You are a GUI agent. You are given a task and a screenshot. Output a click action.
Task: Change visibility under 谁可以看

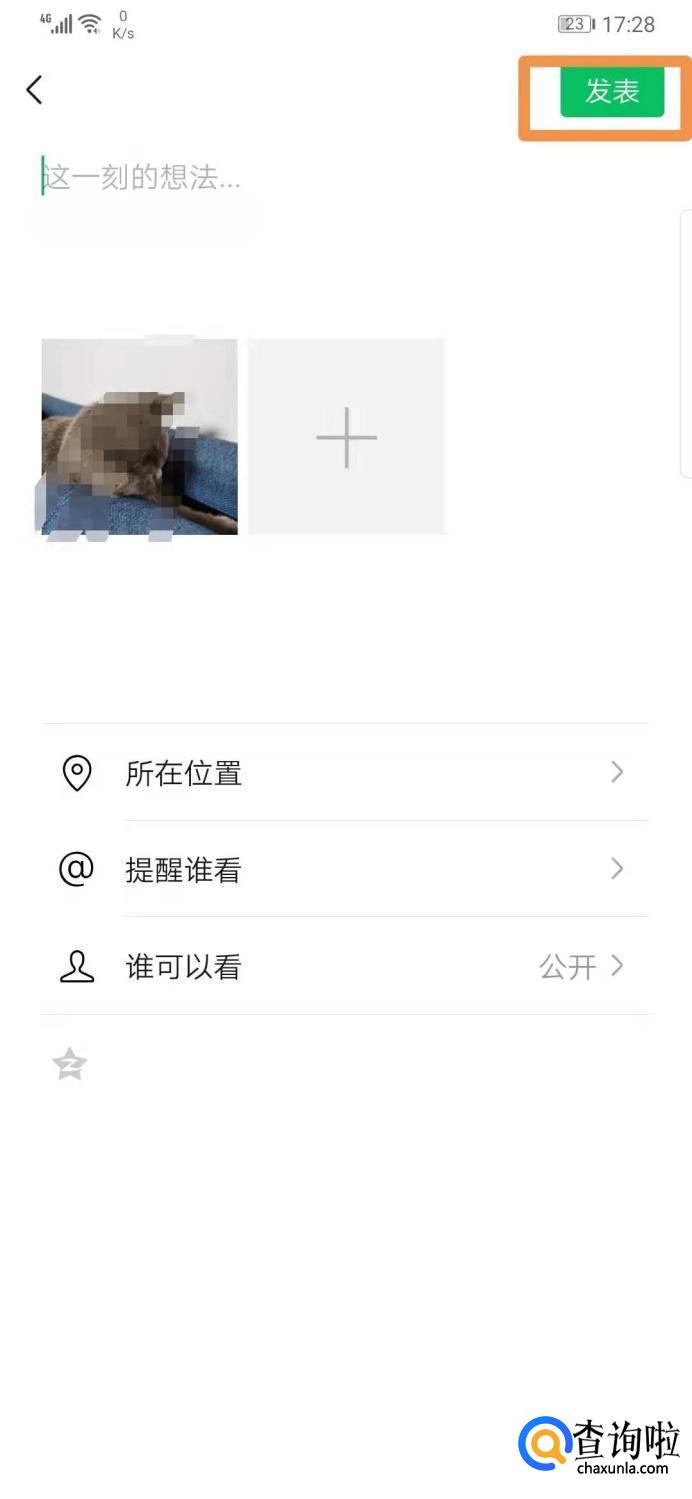click(x=345, y=967)
